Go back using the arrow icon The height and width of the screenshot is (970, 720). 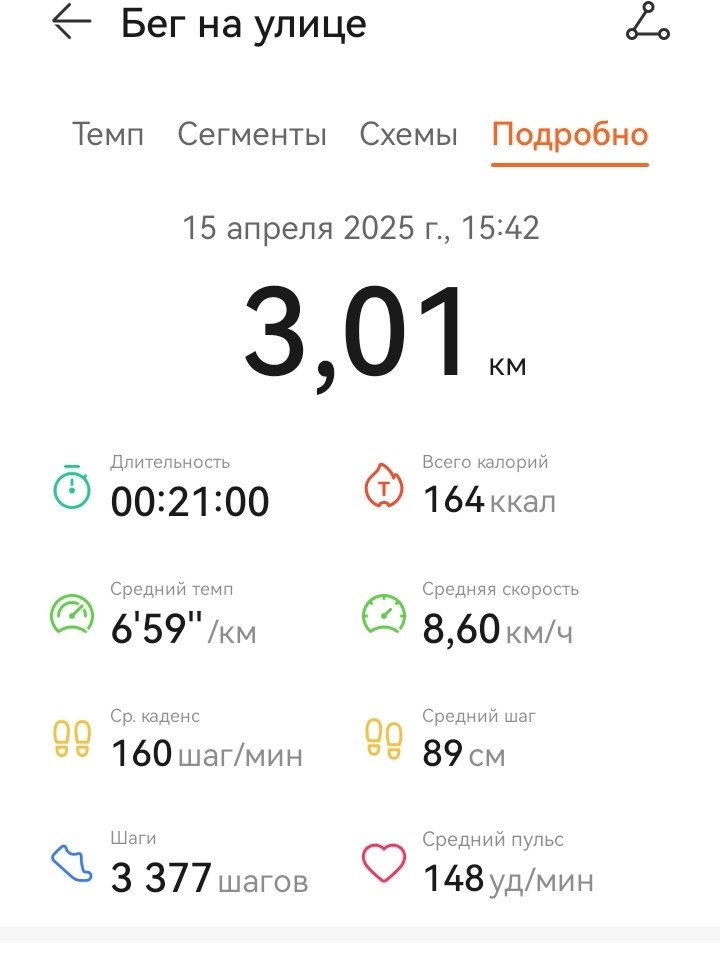click(72, 22)
